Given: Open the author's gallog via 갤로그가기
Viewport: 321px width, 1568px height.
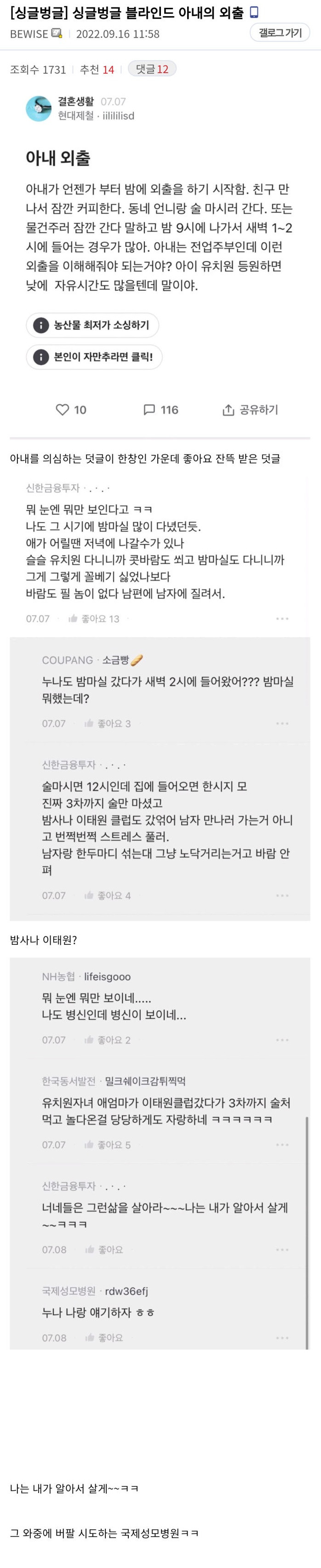Looking at the screenshot, I should [x=280, y=32].
